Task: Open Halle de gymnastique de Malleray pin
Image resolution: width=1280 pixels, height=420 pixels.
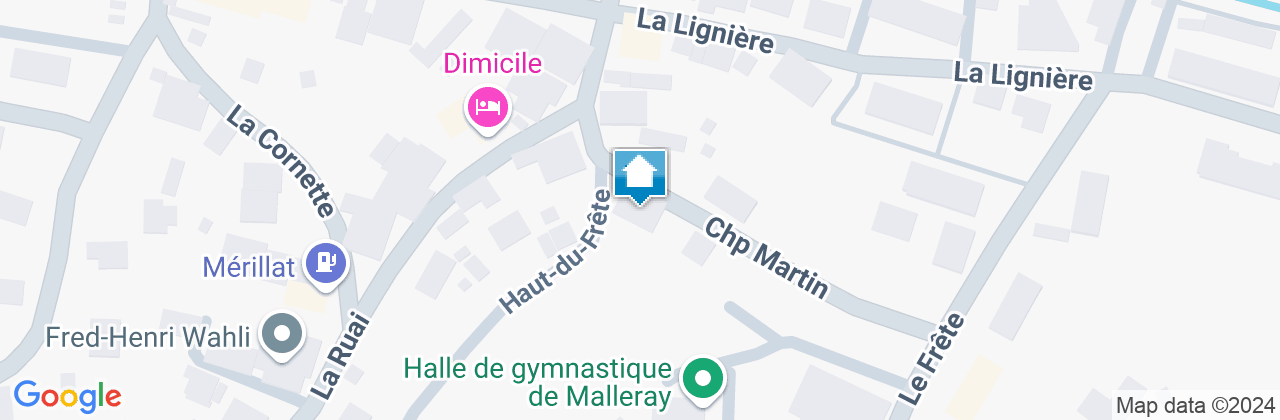Action: [703, 379]
